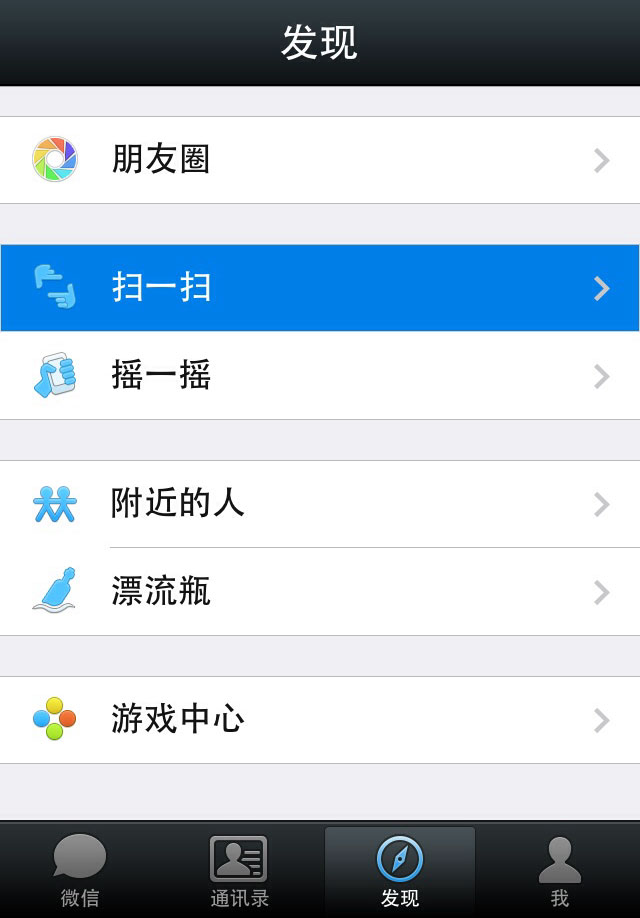Switch to the 通讯录 contacts tab

coord(239,870)
